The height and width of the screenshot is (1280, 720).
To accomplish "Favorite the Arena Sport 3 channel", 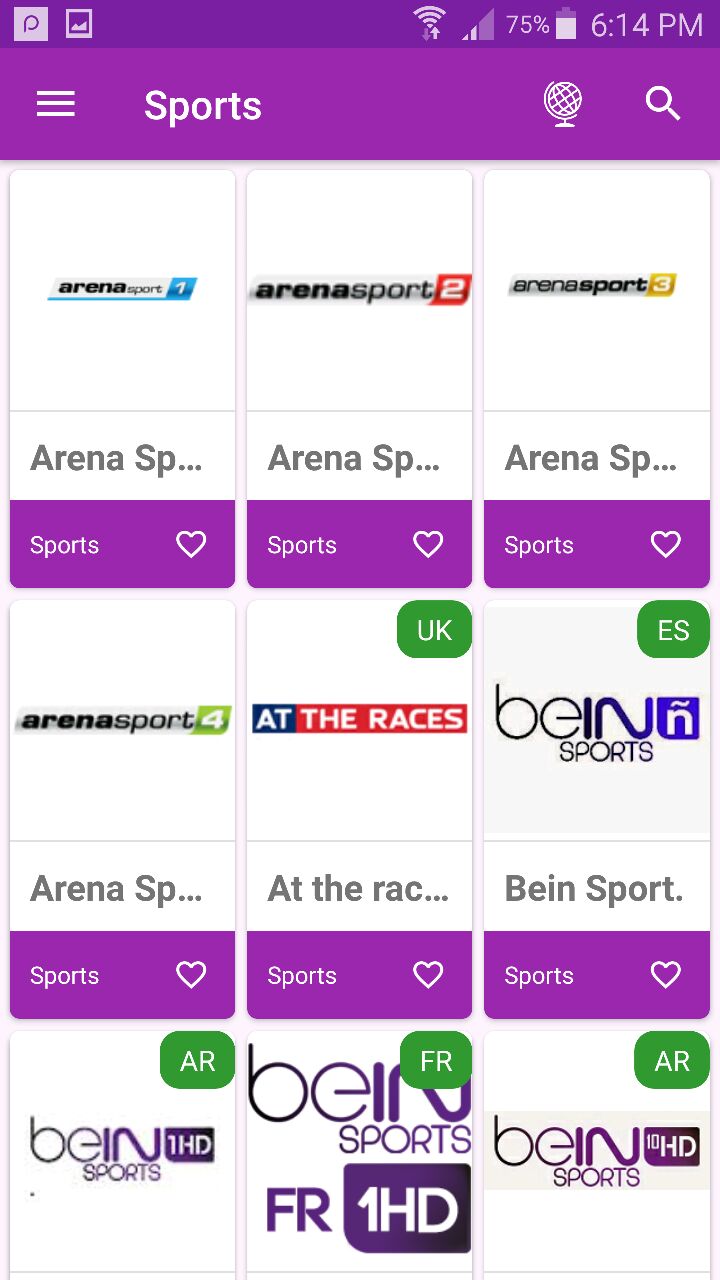I will 665,544.
